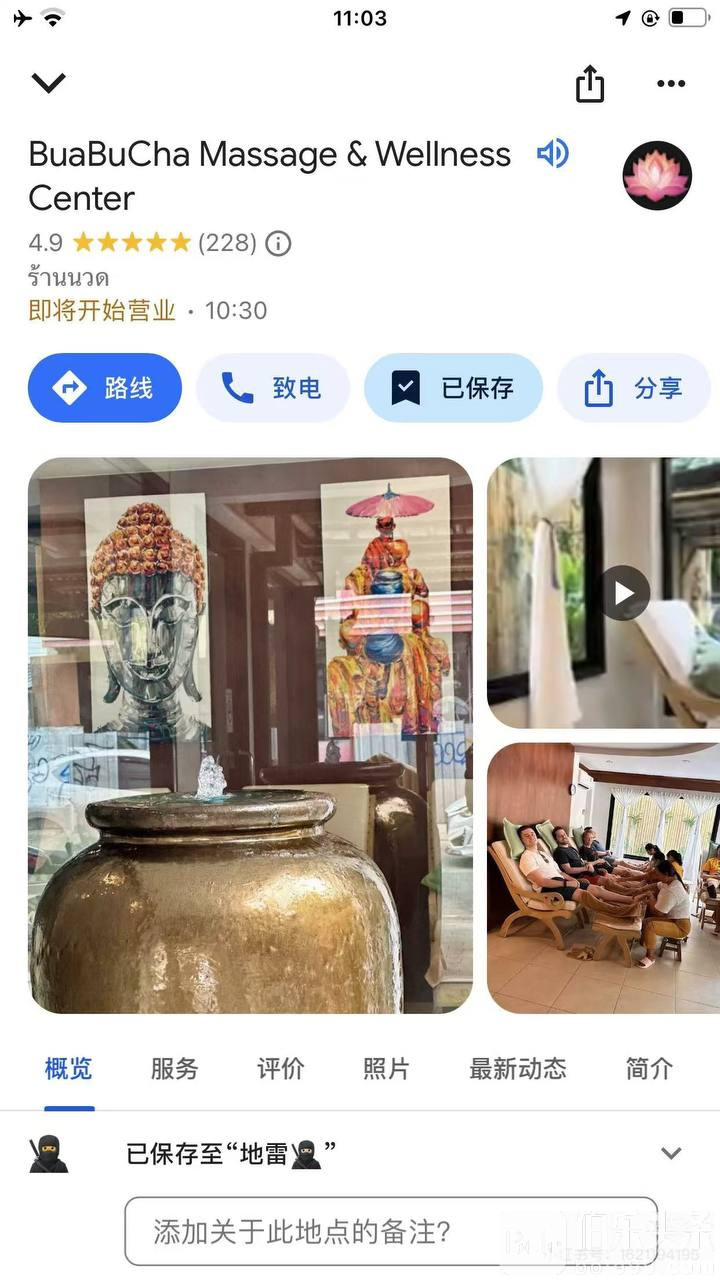720x1280 pixels.
Task: Switch to the 最新动态 tab
Action: click(x=518, y=1069)
